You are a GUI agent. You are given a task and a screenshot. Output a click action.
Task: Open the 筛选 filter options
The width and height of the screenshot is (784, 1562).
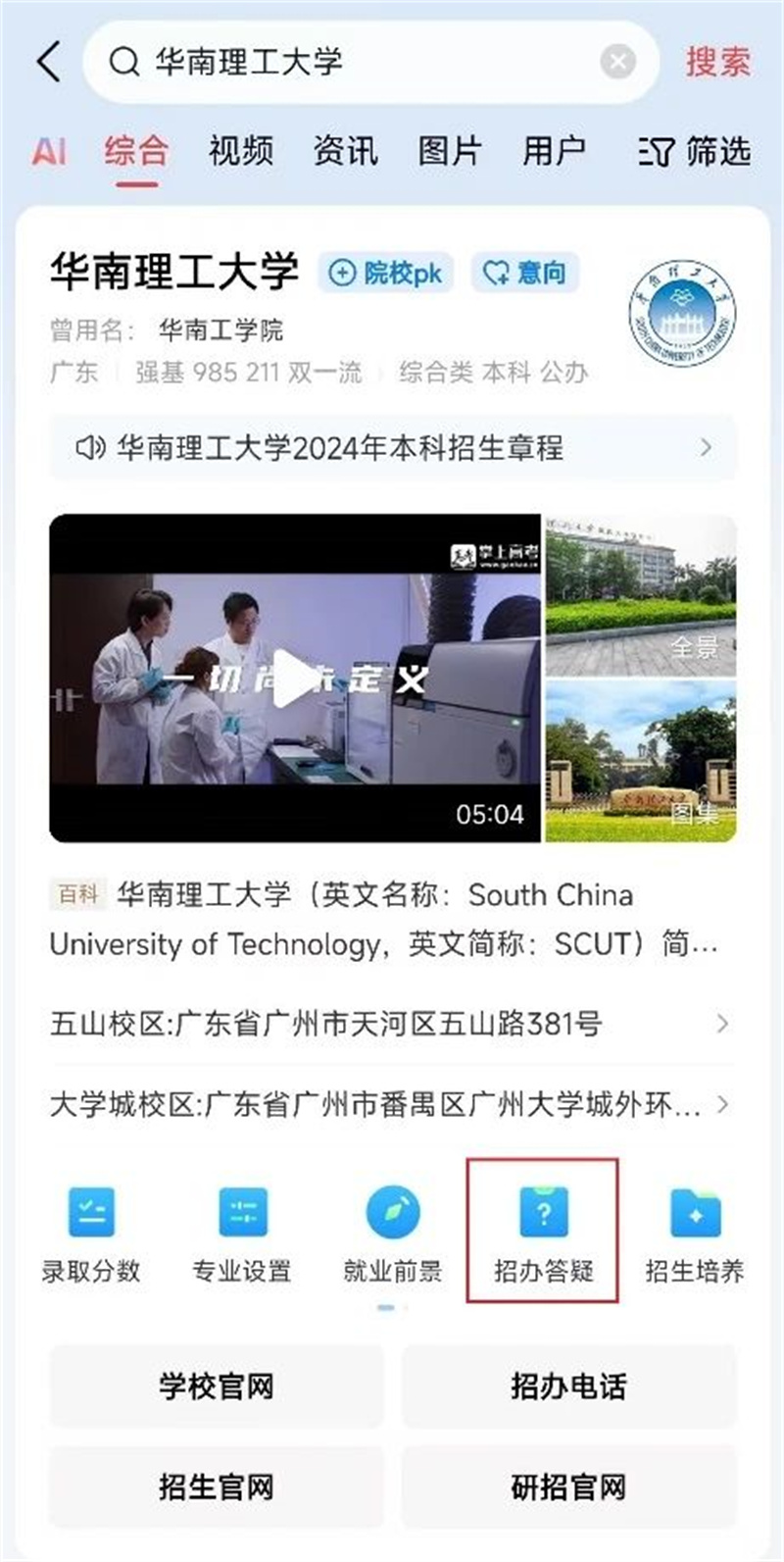[694, 152]
